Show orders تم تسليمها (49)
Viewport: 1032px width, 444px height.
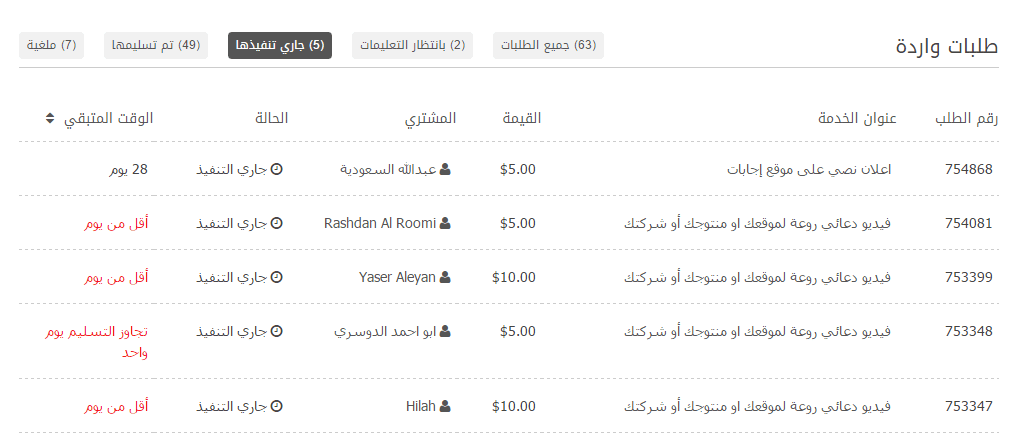[x=156, y=46]
